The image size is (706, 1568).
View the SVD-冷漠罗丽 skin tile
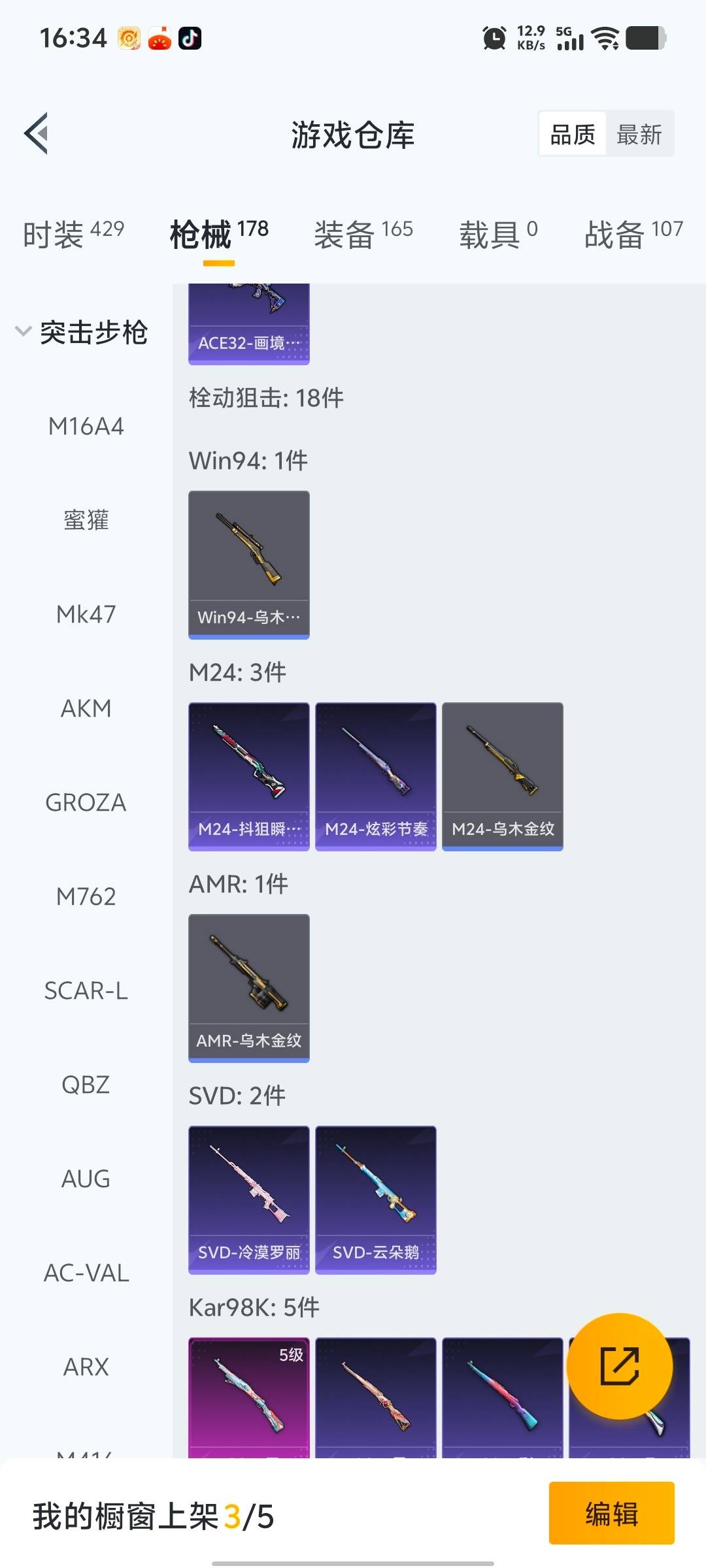point(248,1200)
